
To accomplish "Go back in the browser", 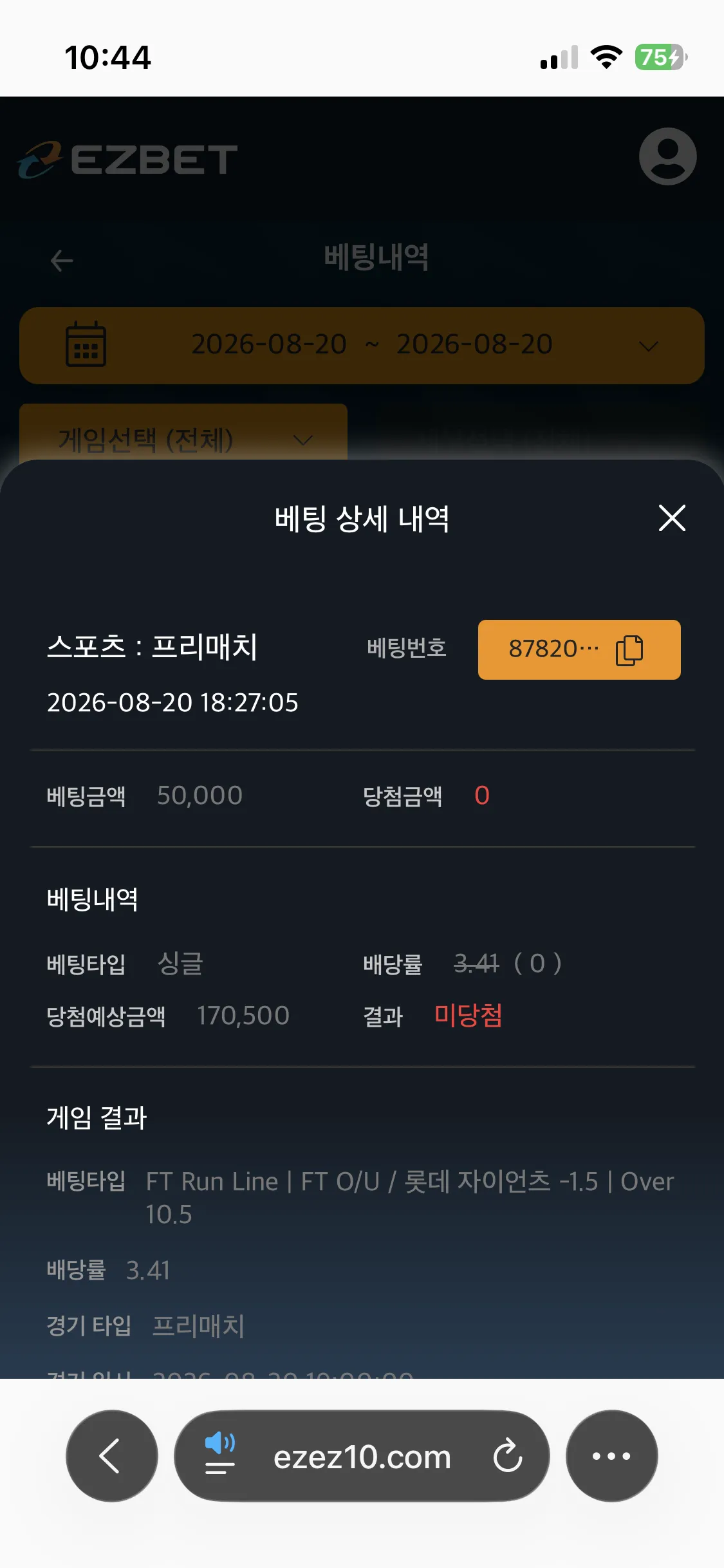I will point(111,1456).
